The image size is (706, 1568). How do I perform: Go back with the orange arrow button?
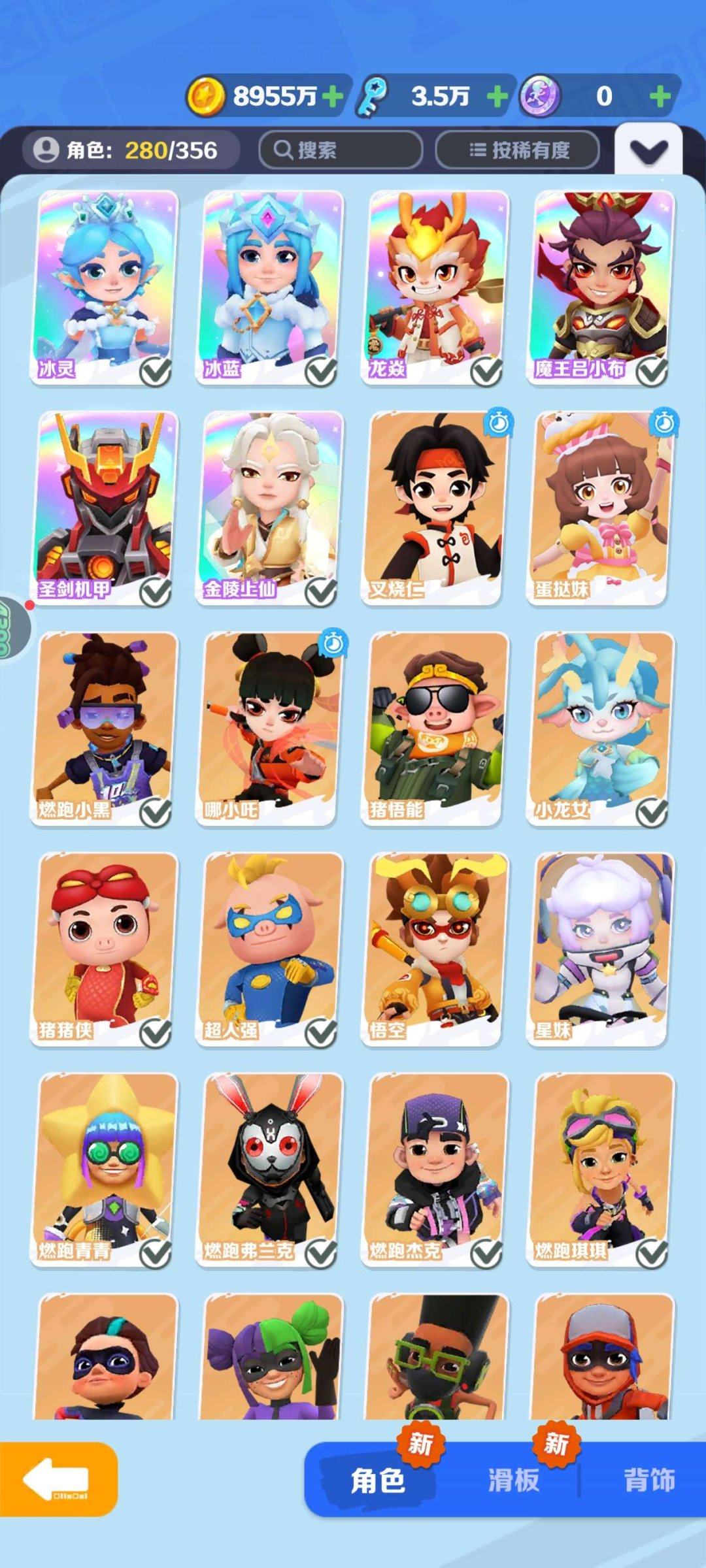[x=58, y=1479]
